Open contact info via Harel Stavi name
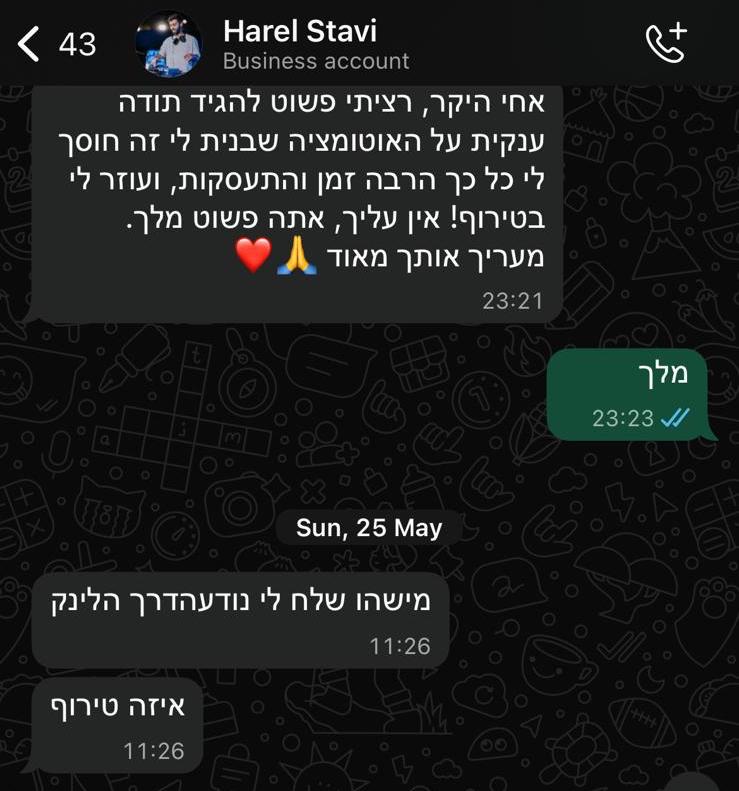Screen dimensions: 739x791 point(302,31)
